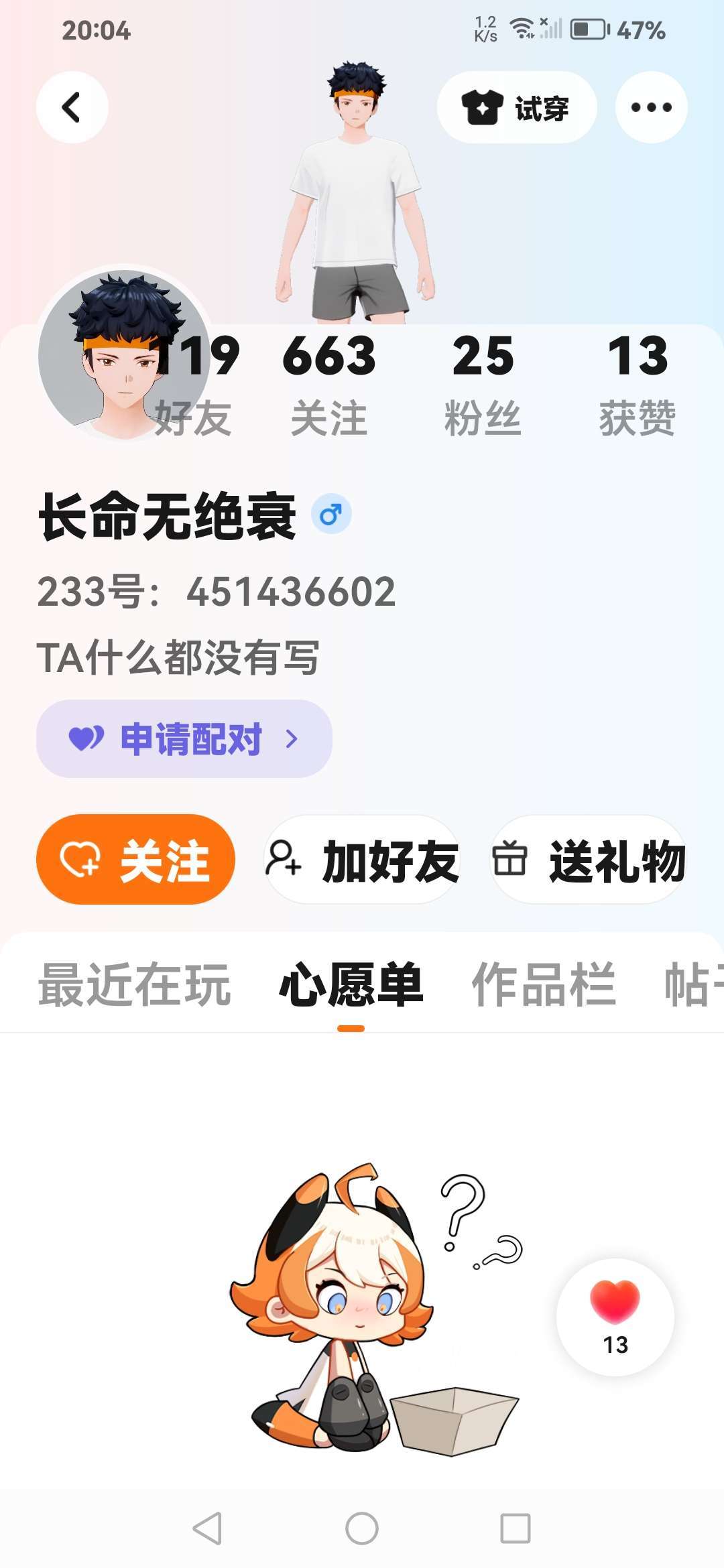Follow this user with the orange 关注 button

(135, 860)
